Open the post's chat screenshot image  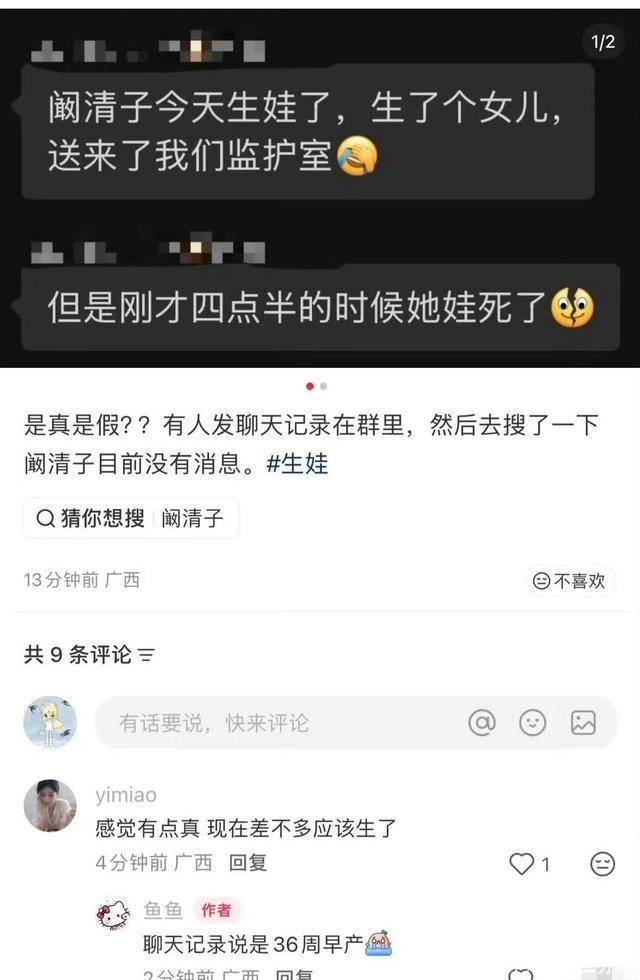click(x=320, y=190)
